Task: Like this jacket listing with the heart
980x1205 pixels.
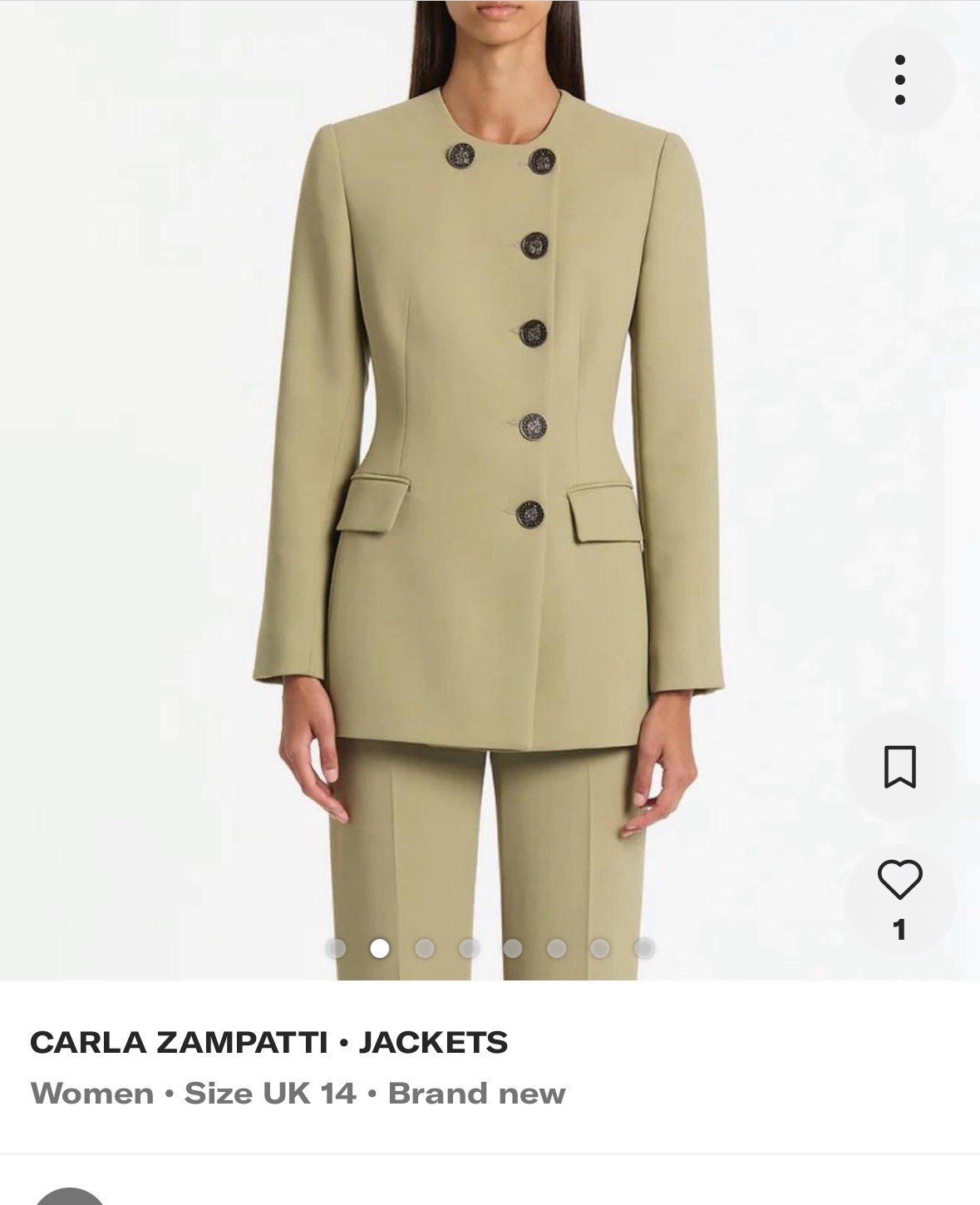Action: (x=899, y=879)
